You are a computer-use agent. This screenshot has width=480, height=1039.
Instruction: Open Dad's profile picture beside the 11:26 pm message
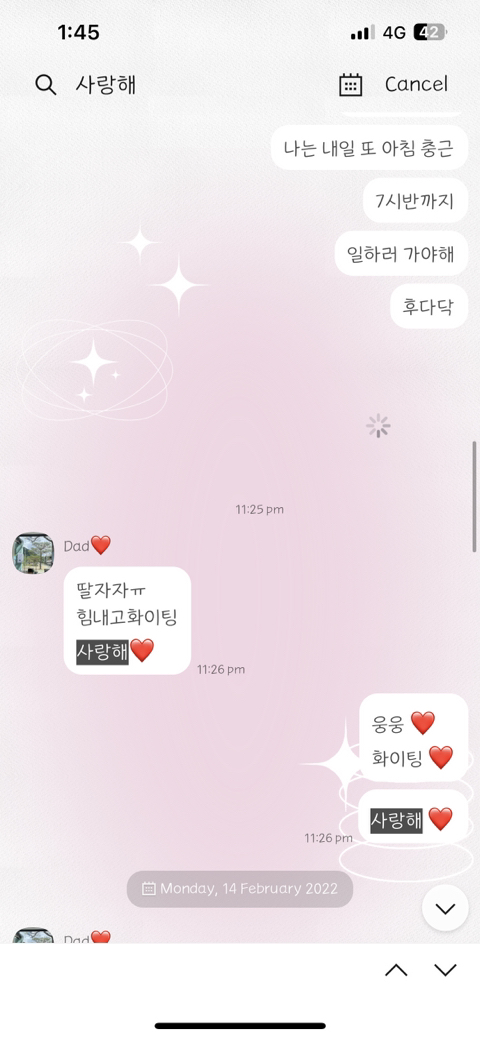[x=33, y=553]
